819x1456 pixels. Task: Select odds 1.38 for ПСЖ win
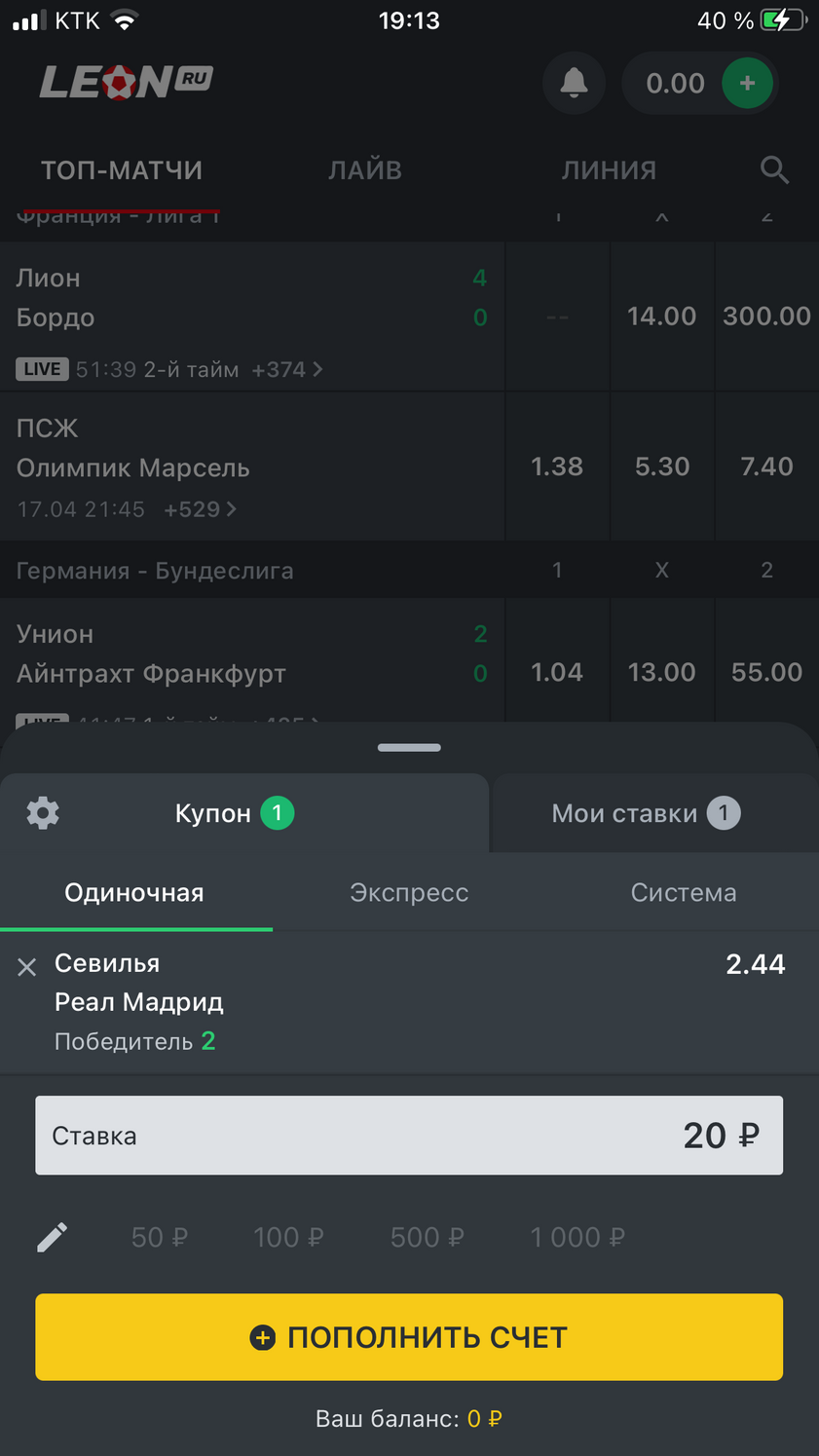coord(557,467)
